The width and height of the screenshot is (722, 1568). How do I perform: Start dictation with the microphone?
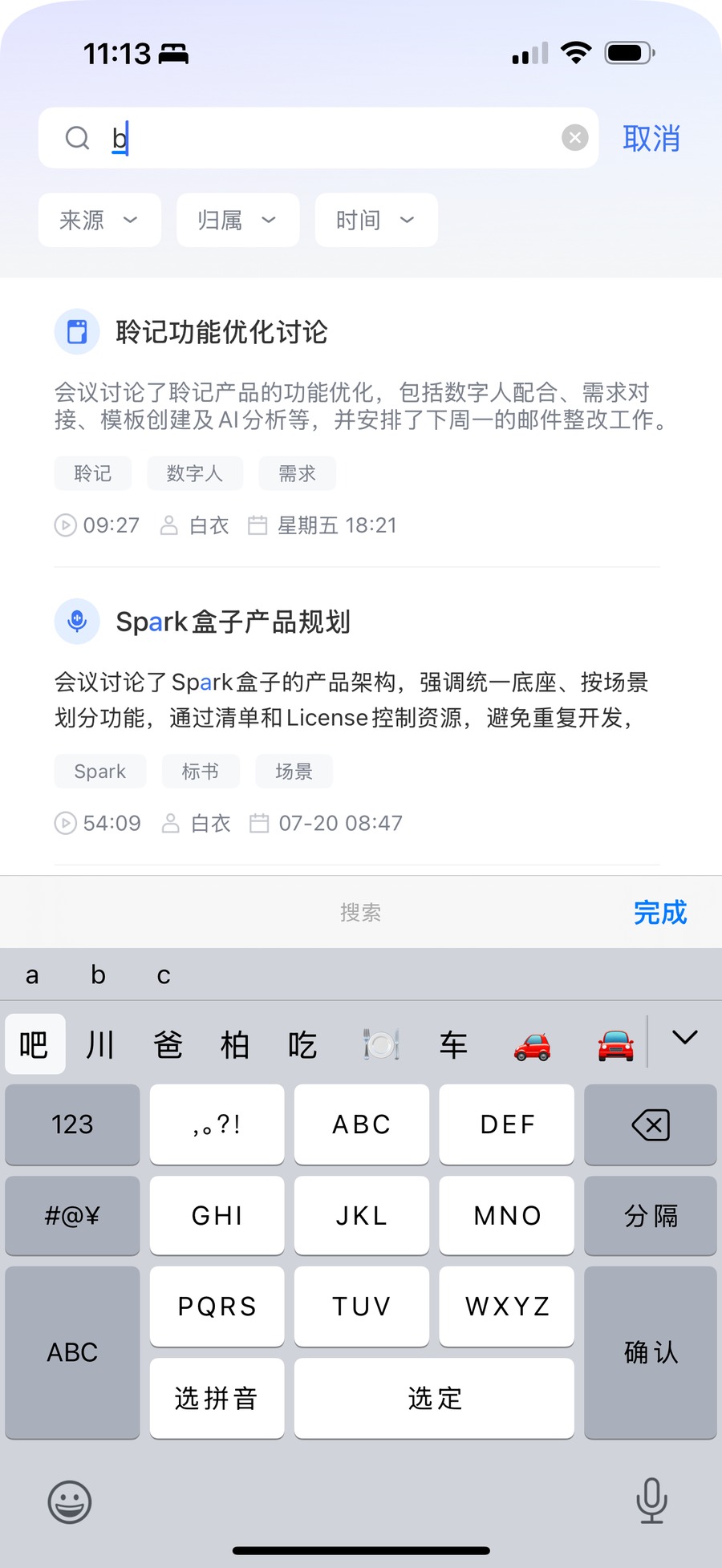pos(651,1501)
